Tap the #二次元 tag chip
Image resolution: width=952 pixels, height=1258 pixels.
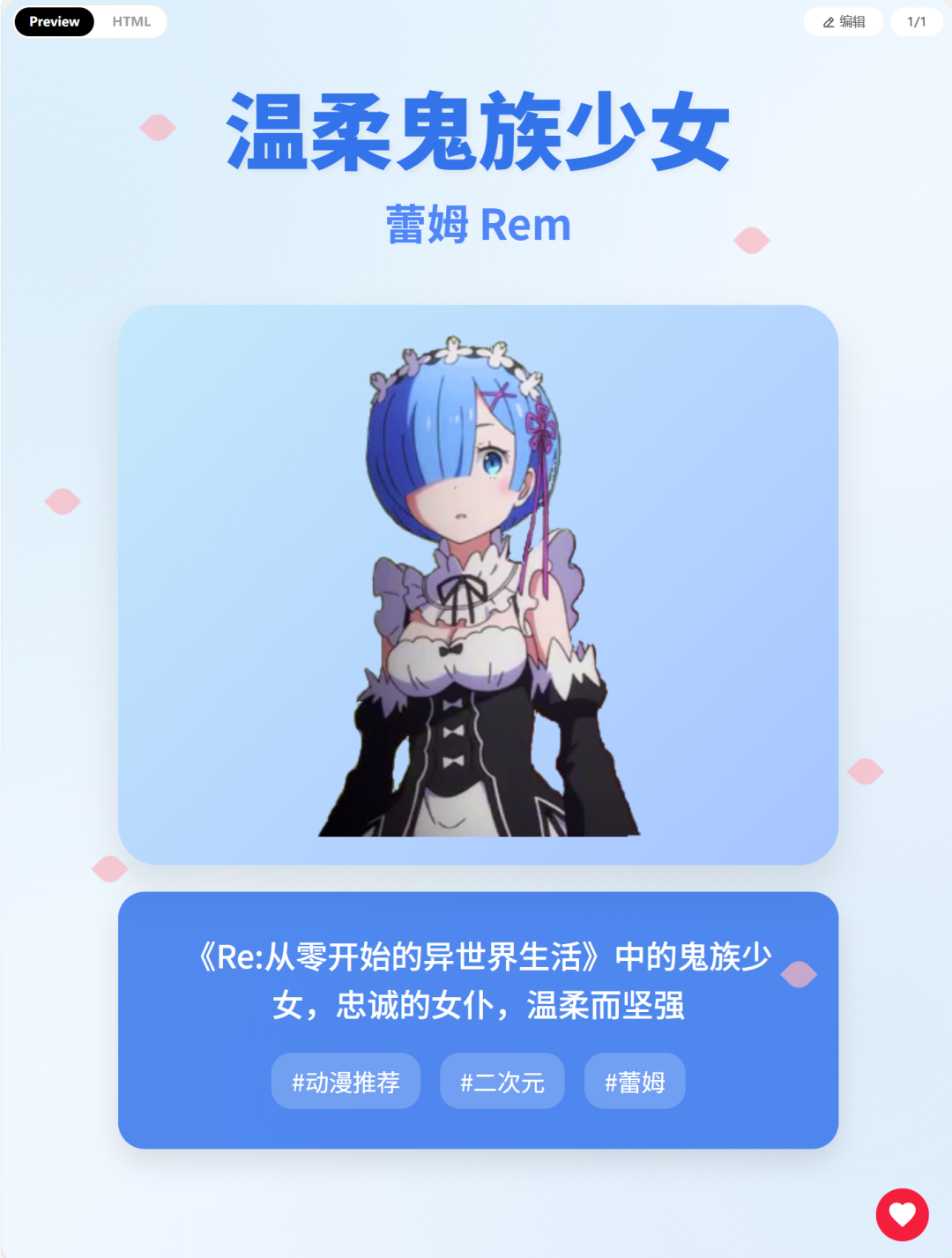pyautogui.click(x=502, y=1082)
